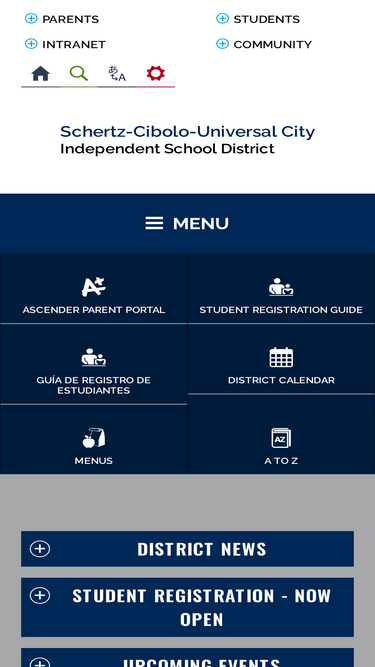Viewport: 375px width, 667px height.
Task: Expand the District News section
Action: [x=188, y=549]
